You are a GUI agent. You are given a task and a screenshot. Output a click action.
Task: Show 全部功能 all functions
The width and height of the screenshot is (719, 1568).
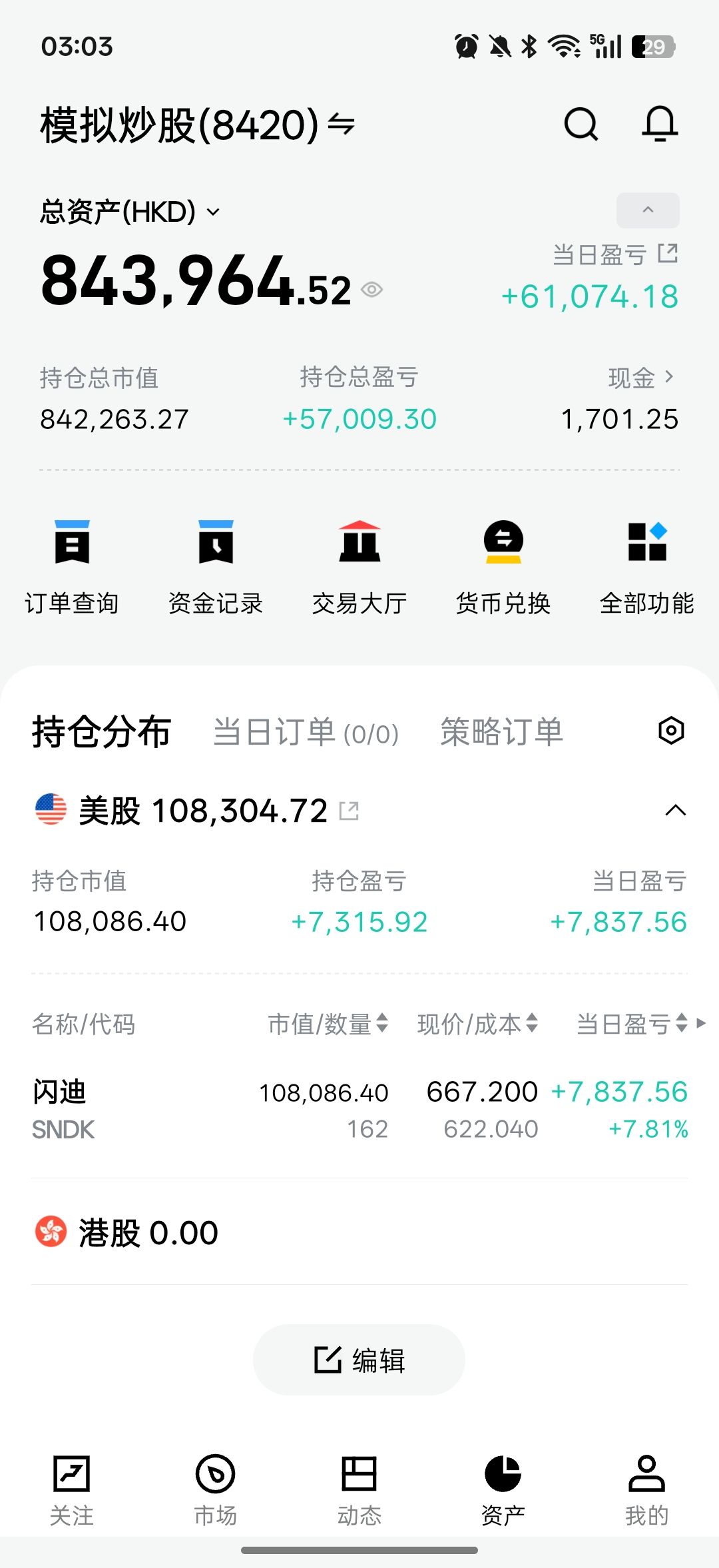[646, 566]
